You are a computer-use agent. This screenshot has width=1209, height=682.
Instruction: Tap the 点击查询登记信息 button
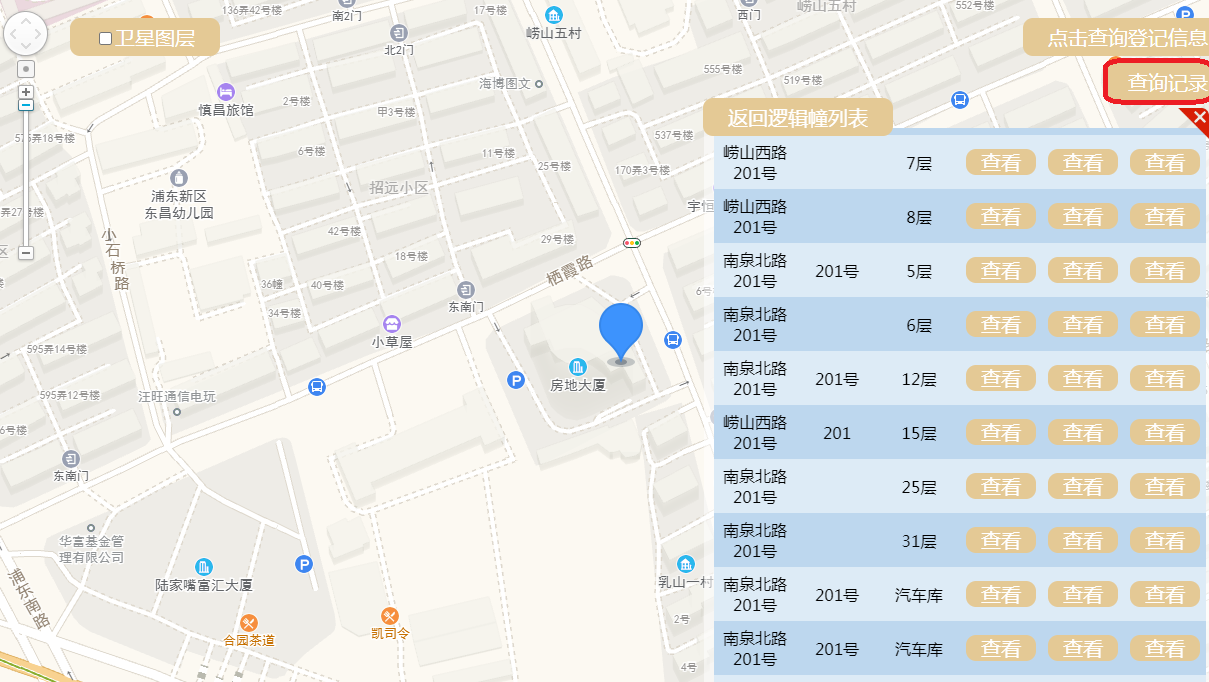(1121, 38)
